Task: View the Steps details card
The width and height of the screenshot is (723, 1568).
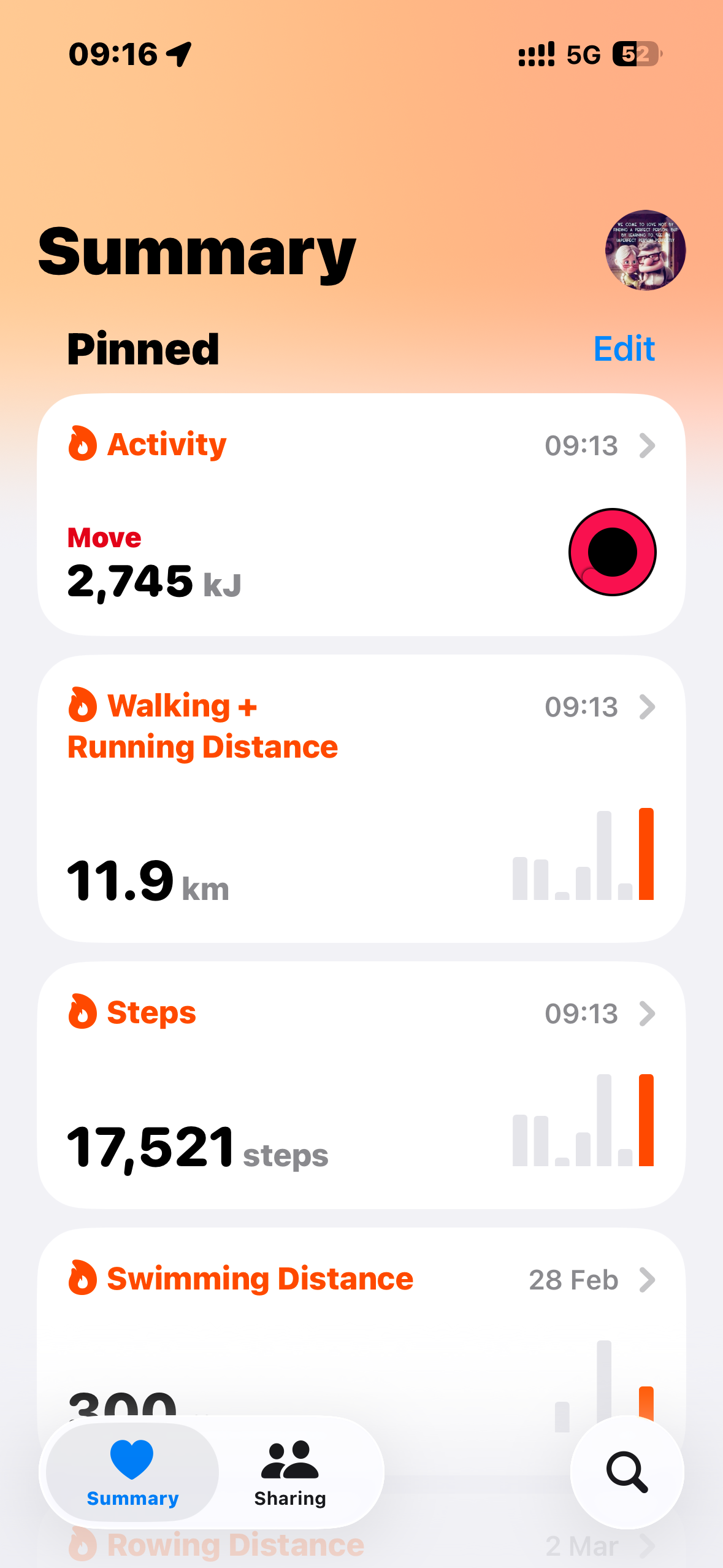Action: (x=361, y=1085)
